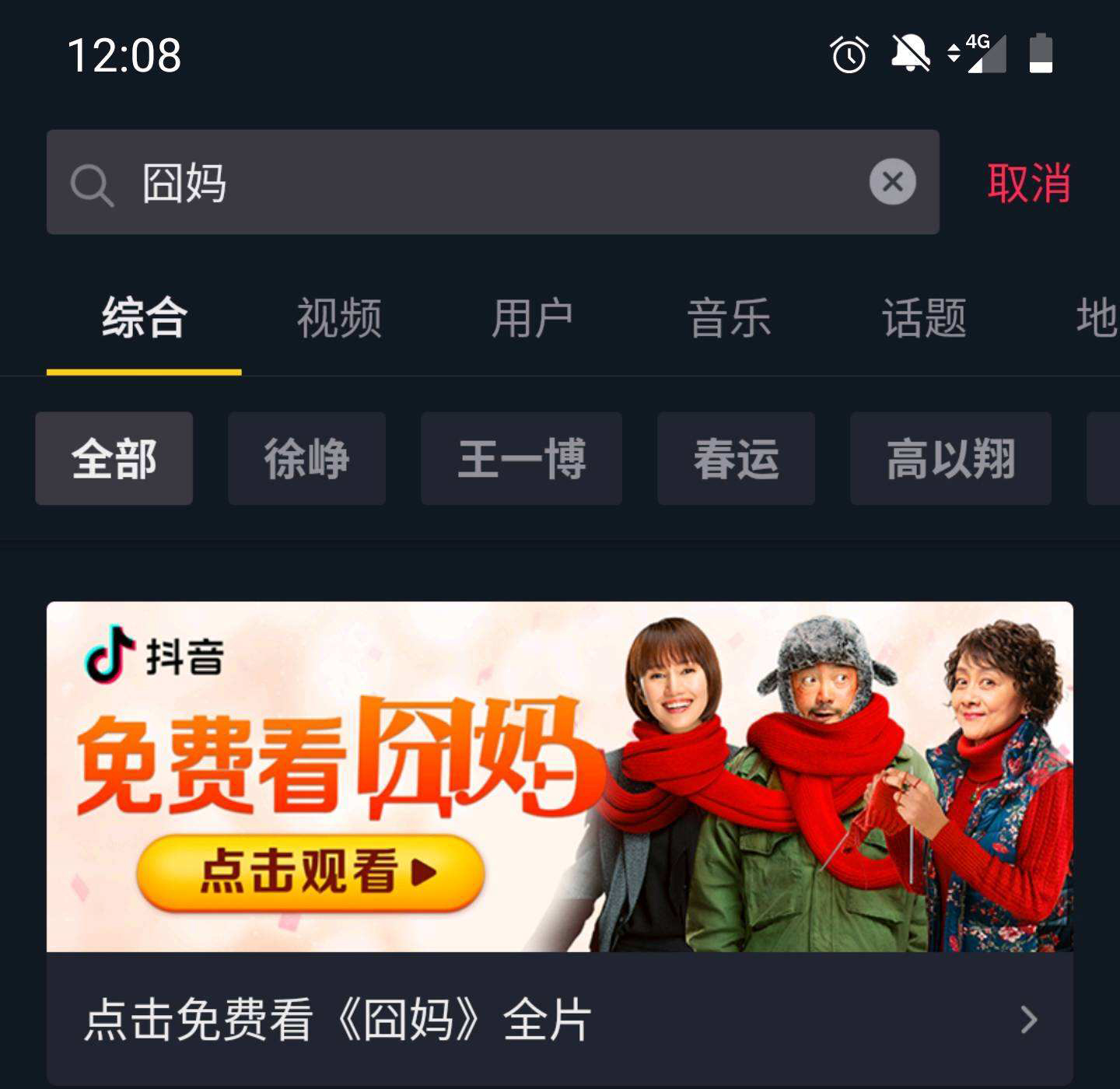Go to the 话题 tab

924,318
